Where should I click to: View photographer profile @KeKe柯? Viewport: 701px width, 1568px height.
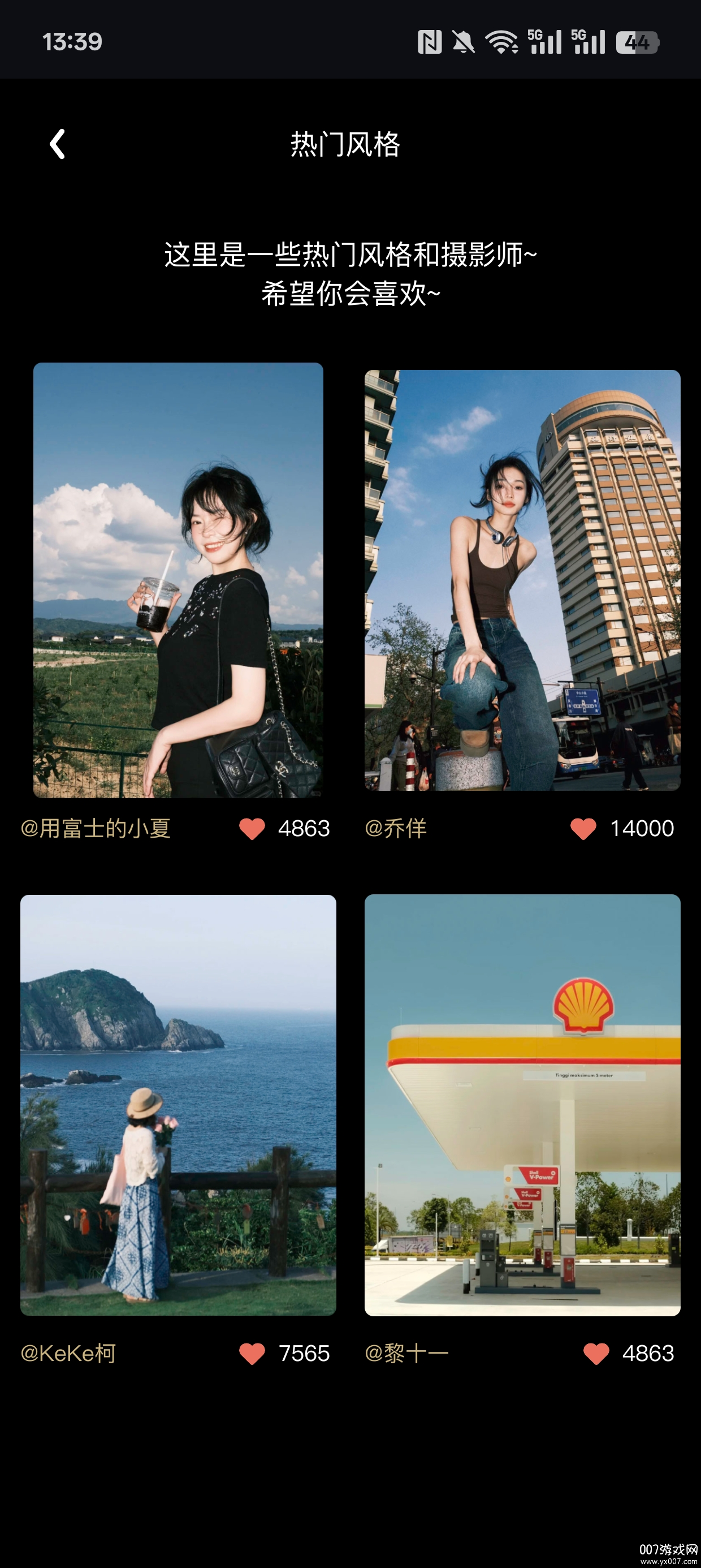pyautogui.click(x=68, y=1353)
